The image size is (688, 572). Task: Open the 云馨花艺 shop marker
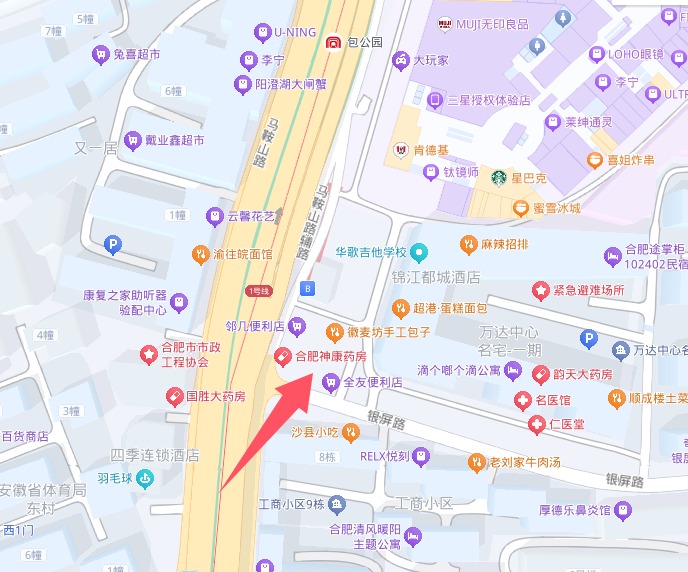coord(214,215)
